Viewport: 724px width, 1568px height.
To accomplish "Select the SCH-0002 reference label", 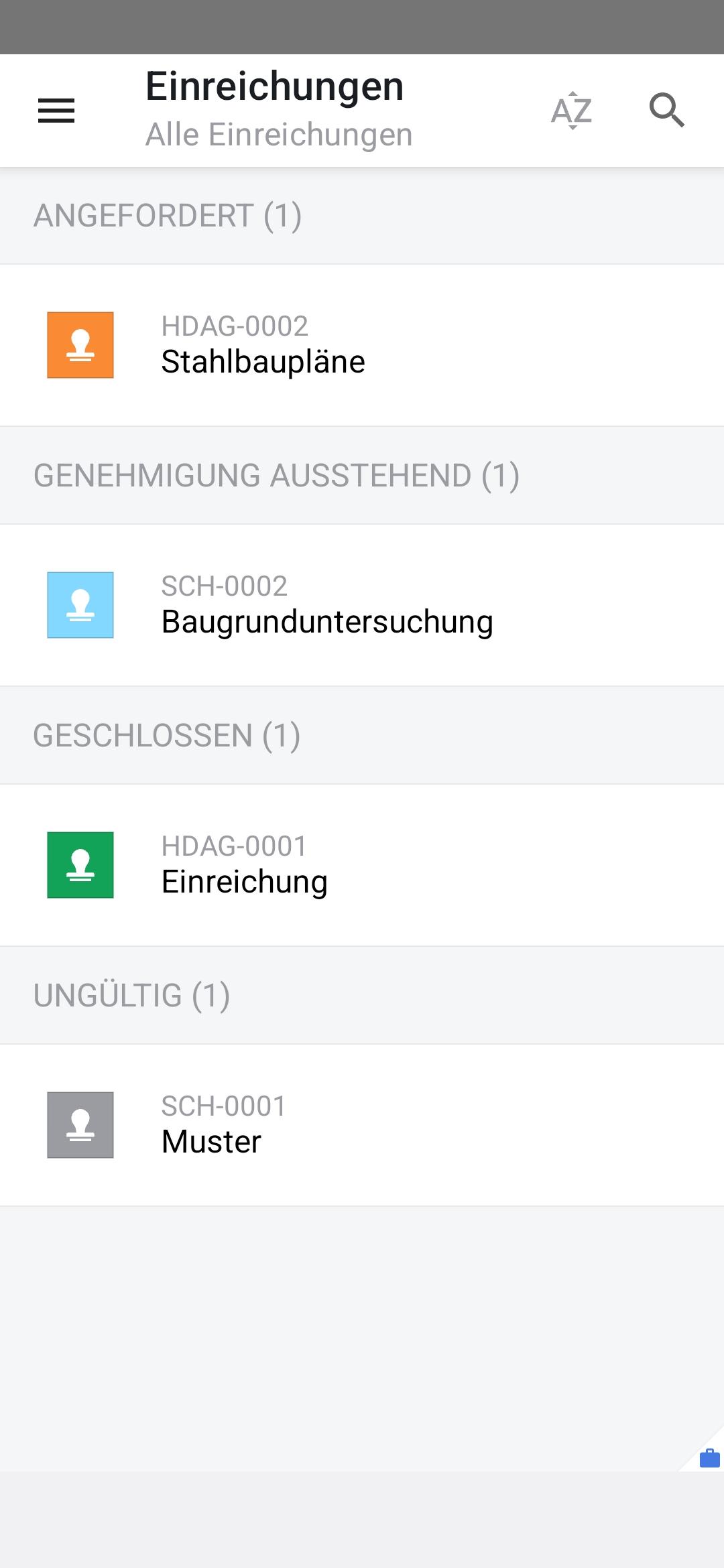I will pyautogui.click(x=225, y=586).
